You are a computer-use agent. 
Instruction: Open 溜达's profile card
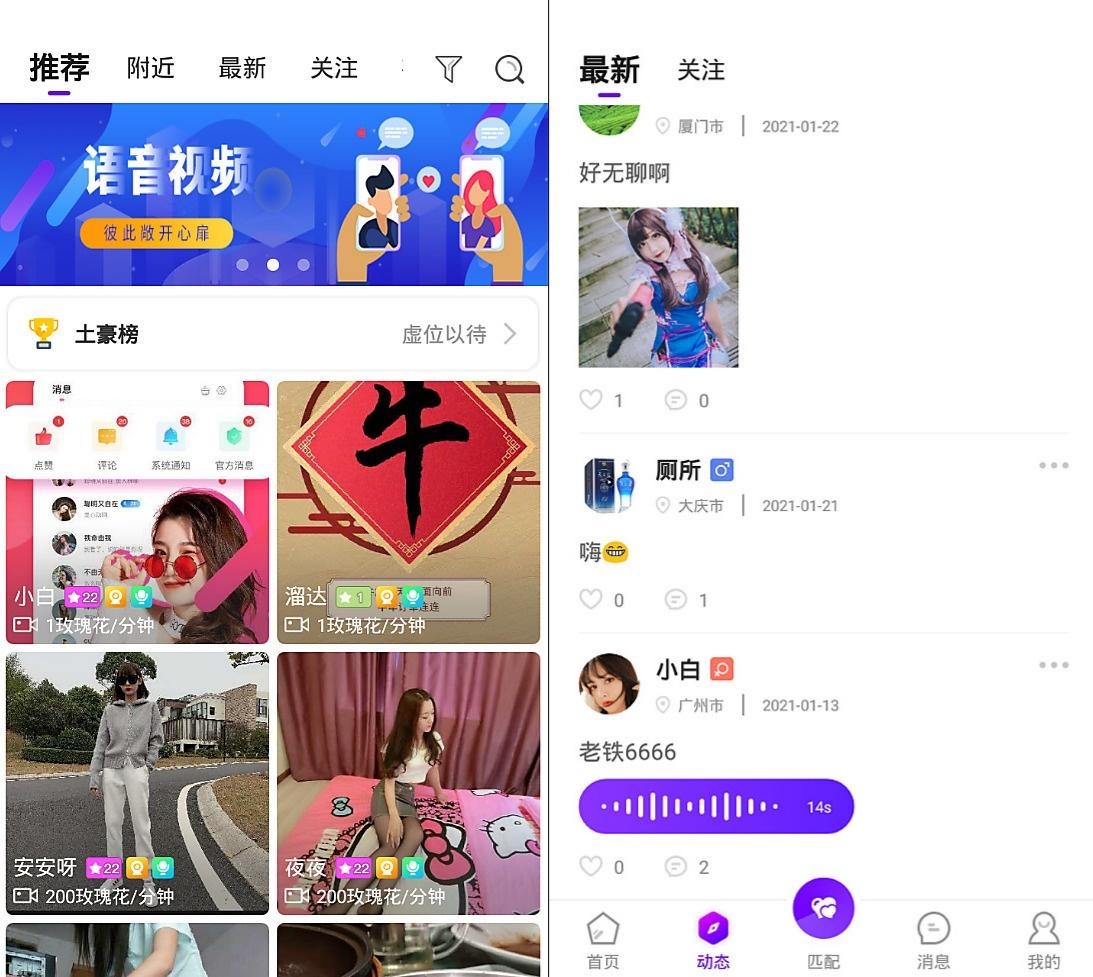click(x=408, y=512)
